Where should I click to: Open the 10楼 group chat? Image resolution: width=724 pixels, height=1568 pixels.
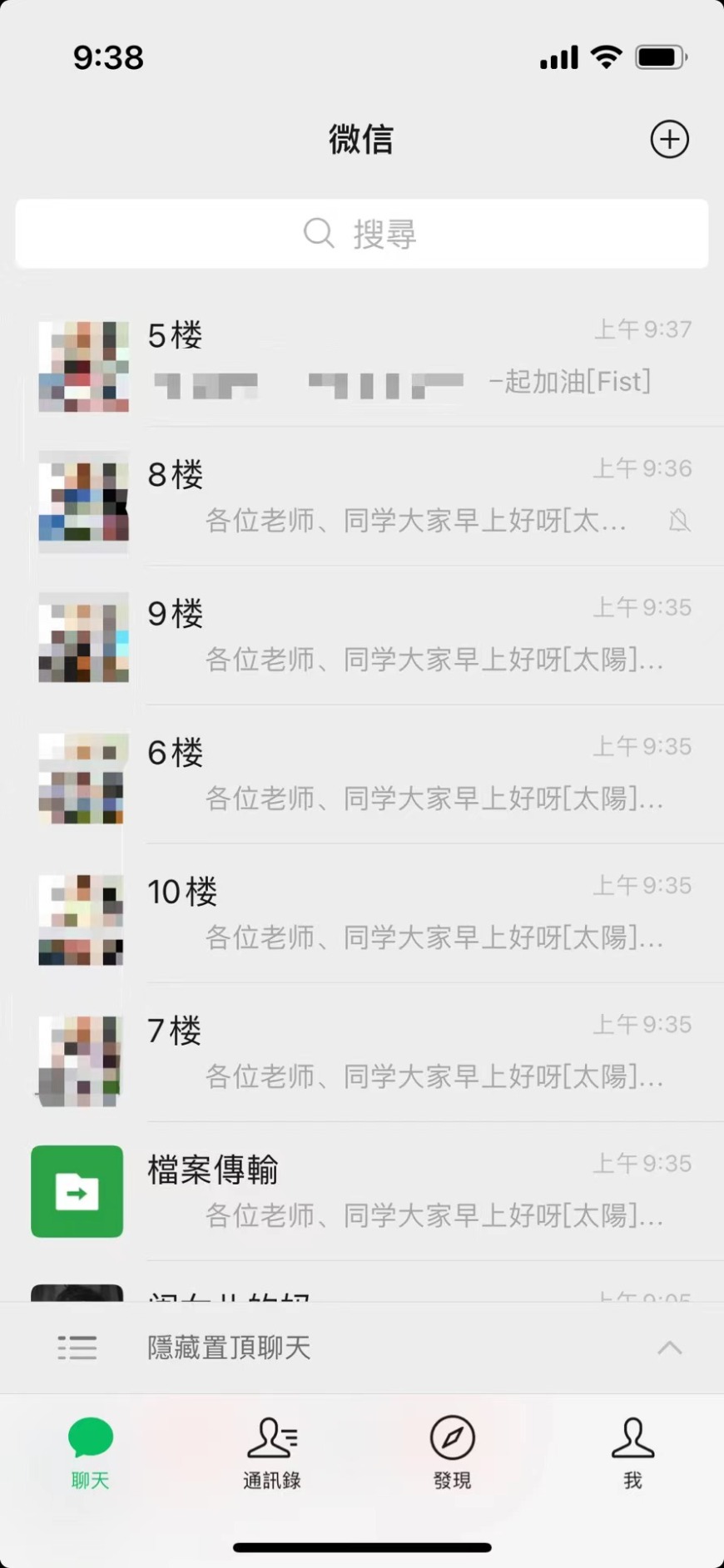tap(362, 914)
